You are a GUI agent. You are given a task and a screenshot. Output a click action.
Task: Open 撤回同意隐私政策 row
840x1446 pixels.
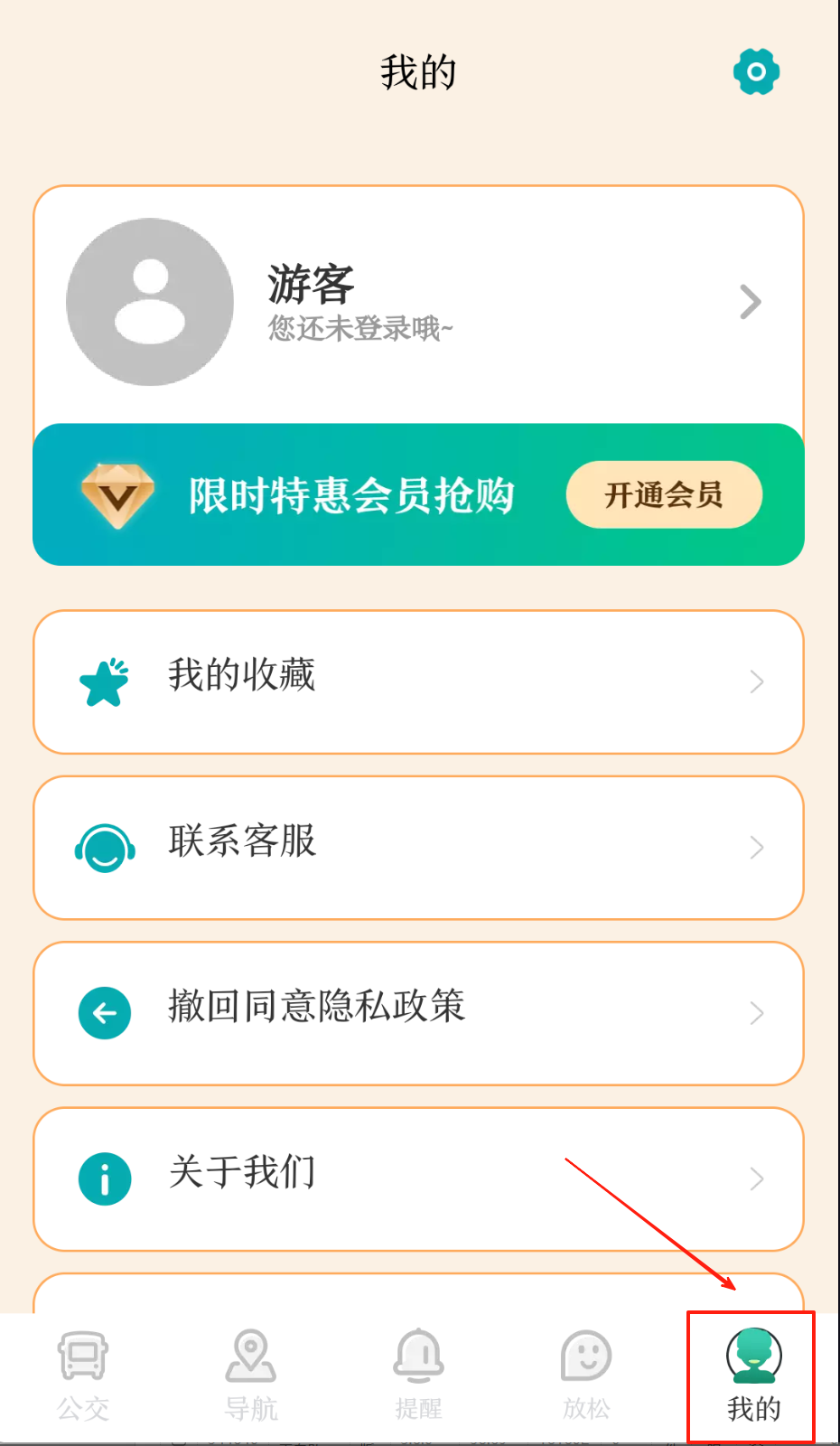pos(417,1012)
